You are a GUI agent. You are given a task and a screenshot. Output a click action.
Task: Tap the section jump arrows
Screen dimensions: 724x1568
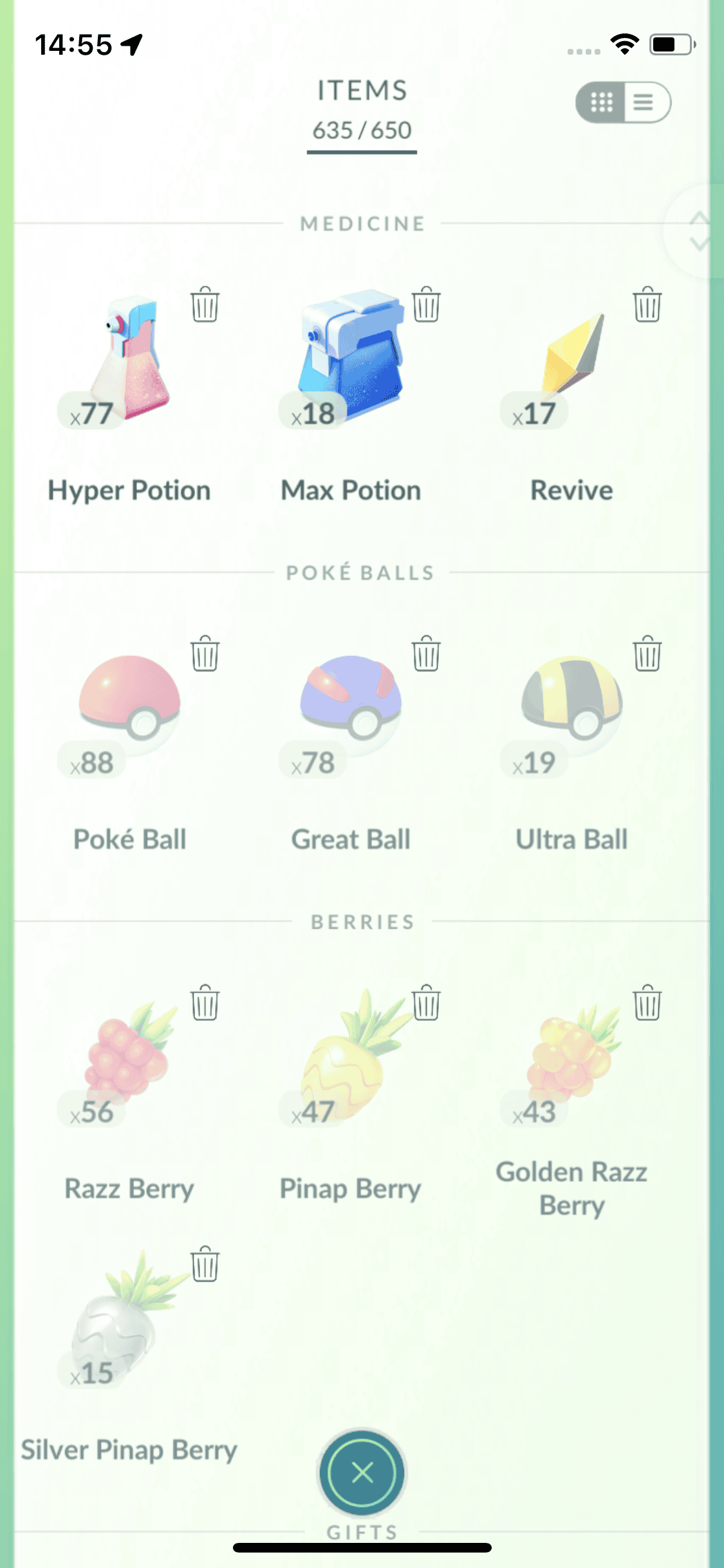(699, 230)
